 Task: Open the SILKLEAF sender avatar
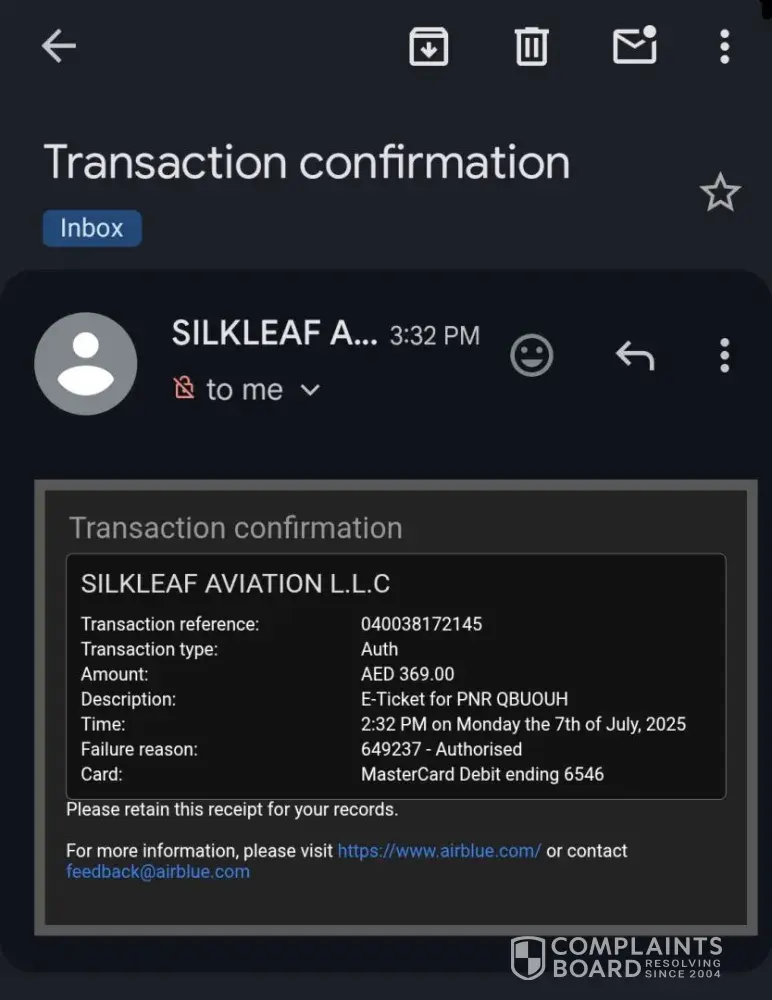click(86, 364)
